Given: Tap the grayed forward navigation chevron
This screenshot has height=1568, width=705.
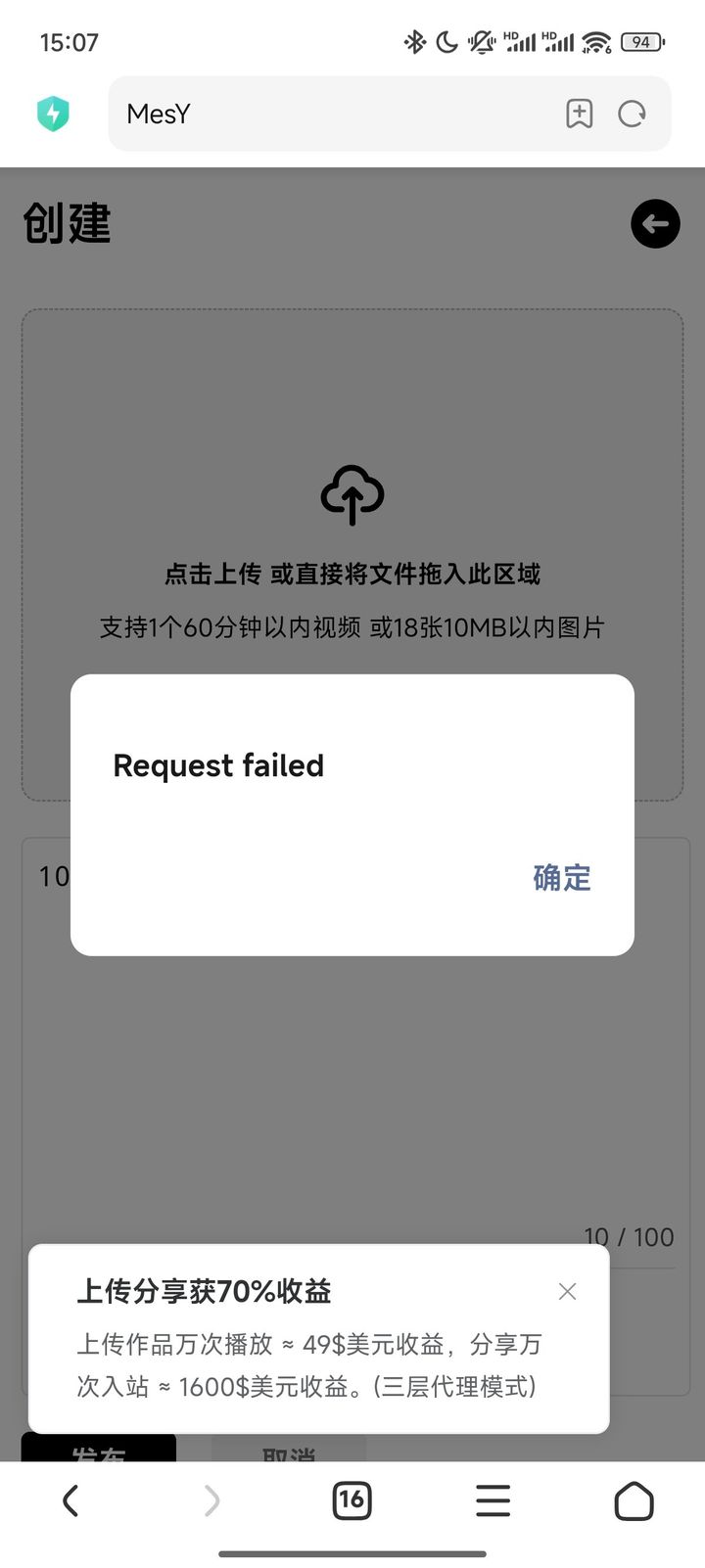Looking at the screenshot, I should coord(211,1499).
